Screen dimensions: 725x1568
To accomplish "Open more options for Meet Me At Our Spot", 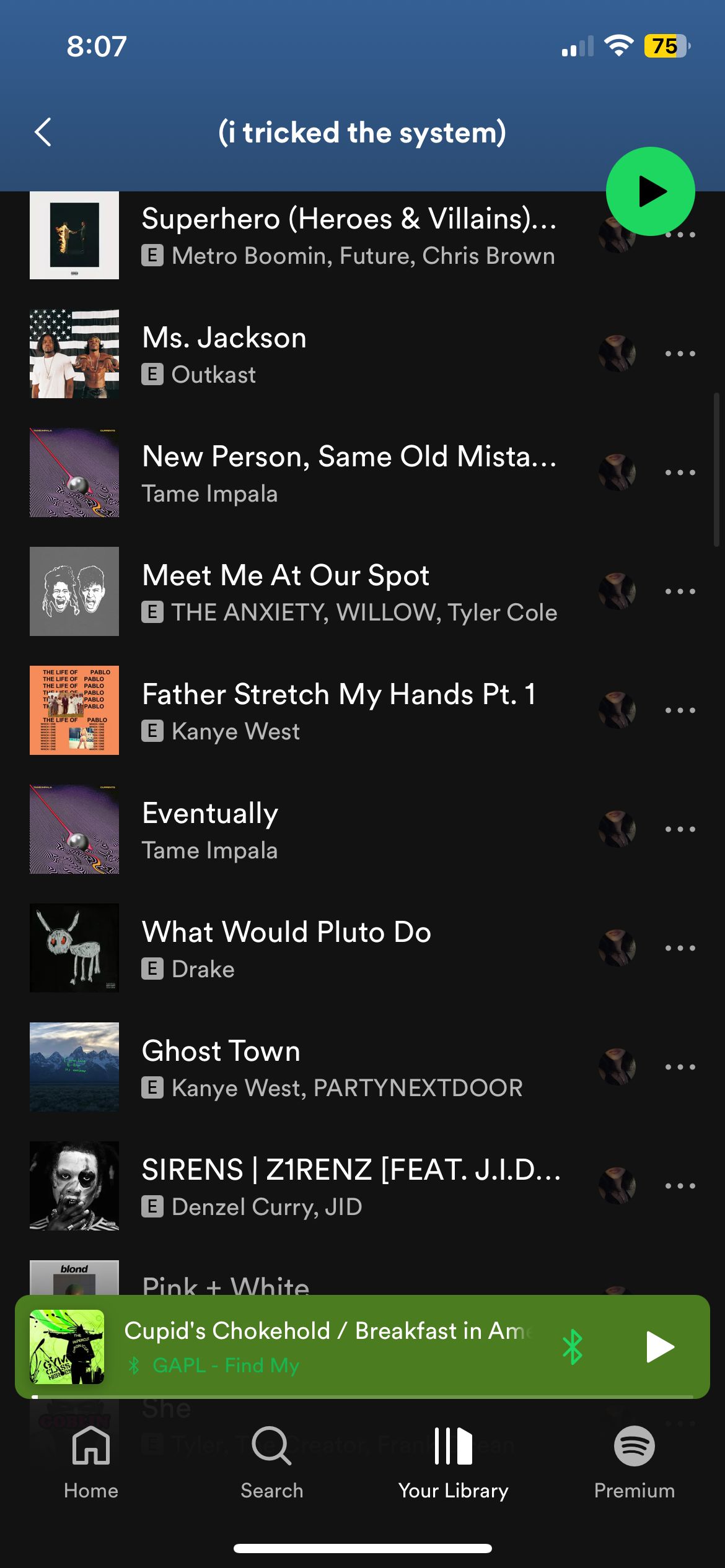I will [680, 592].
